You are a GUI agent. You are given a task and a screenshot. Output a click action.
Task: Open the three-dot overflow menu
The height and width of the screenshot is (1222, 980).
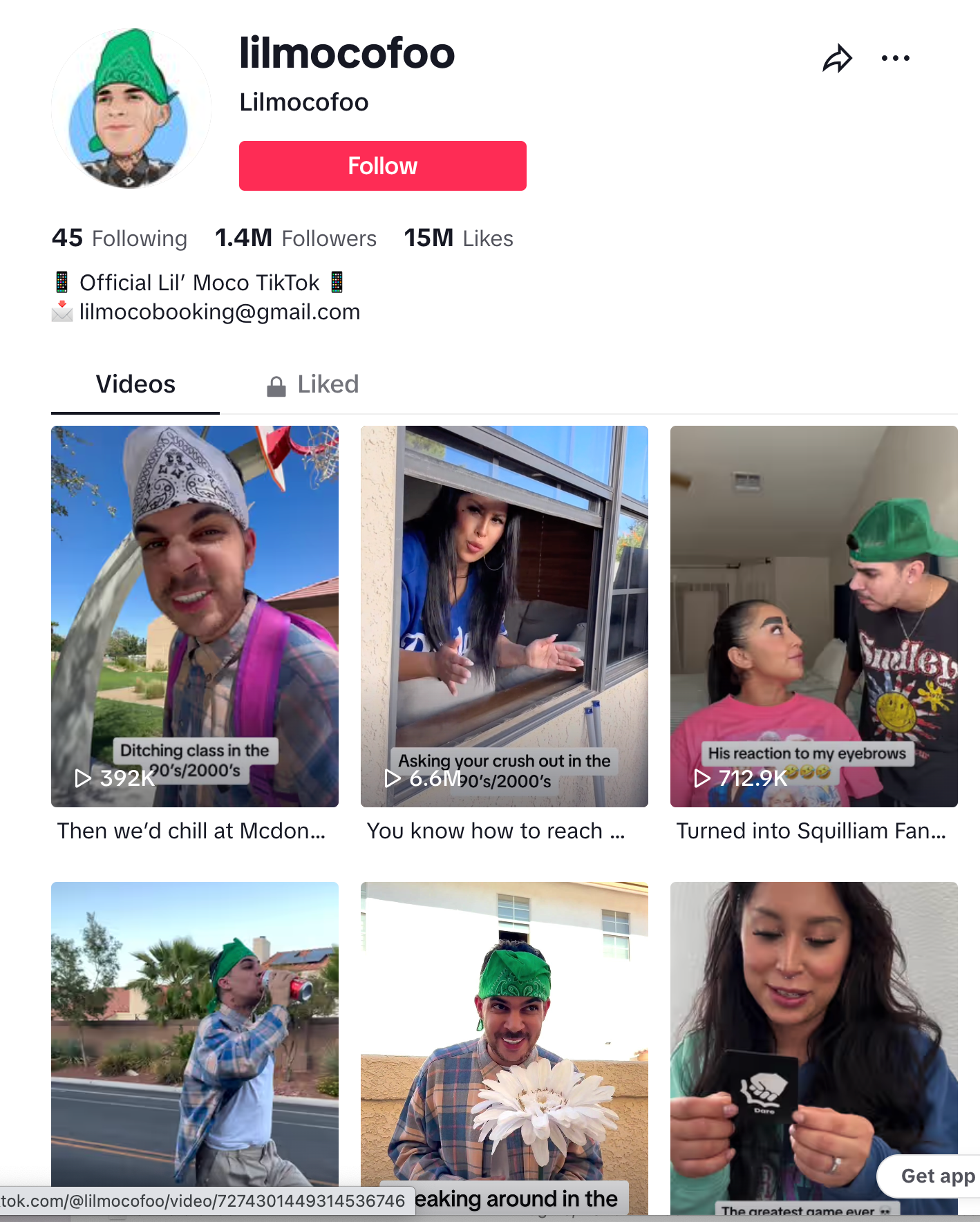click(x=895, y=59)
